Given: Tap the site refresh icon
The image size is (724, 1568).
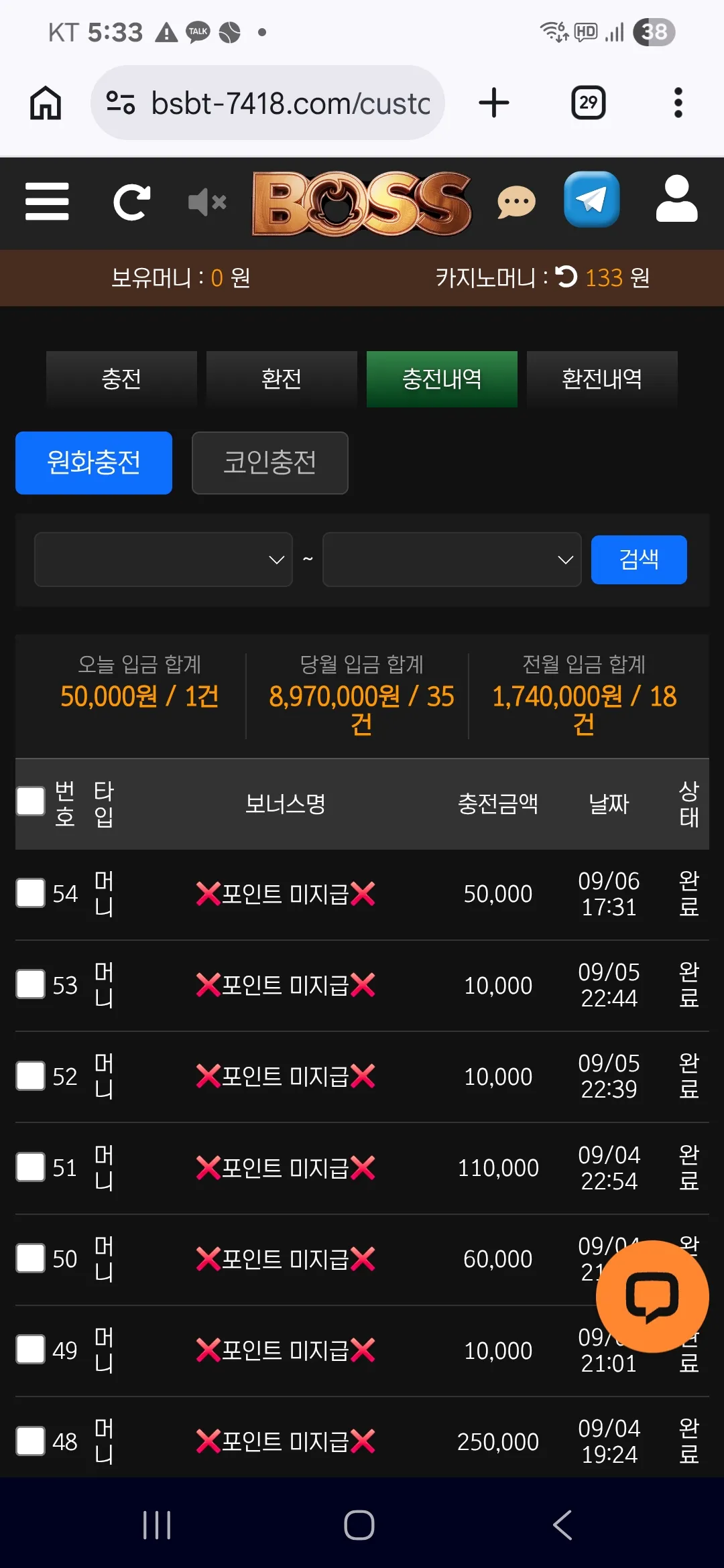Looking at the screenshot, I should 131,202.
